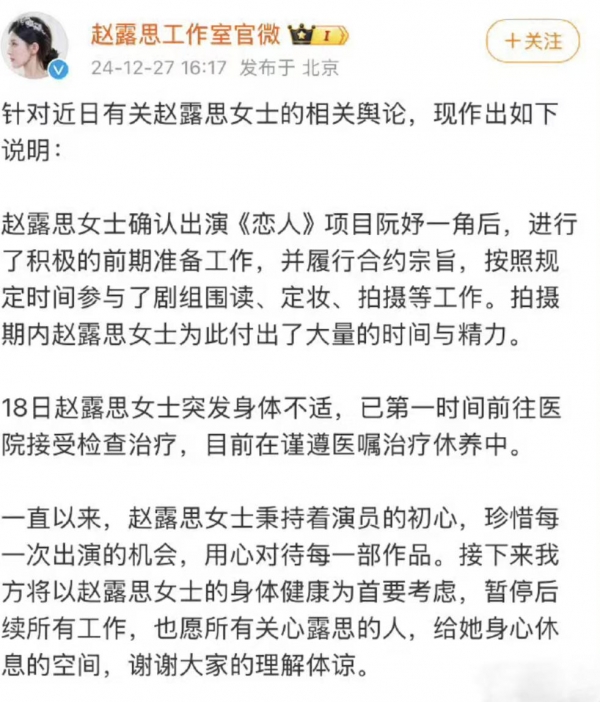Follow 赵露思工作室官微 with the +关注 button

[x=532, y=41]
